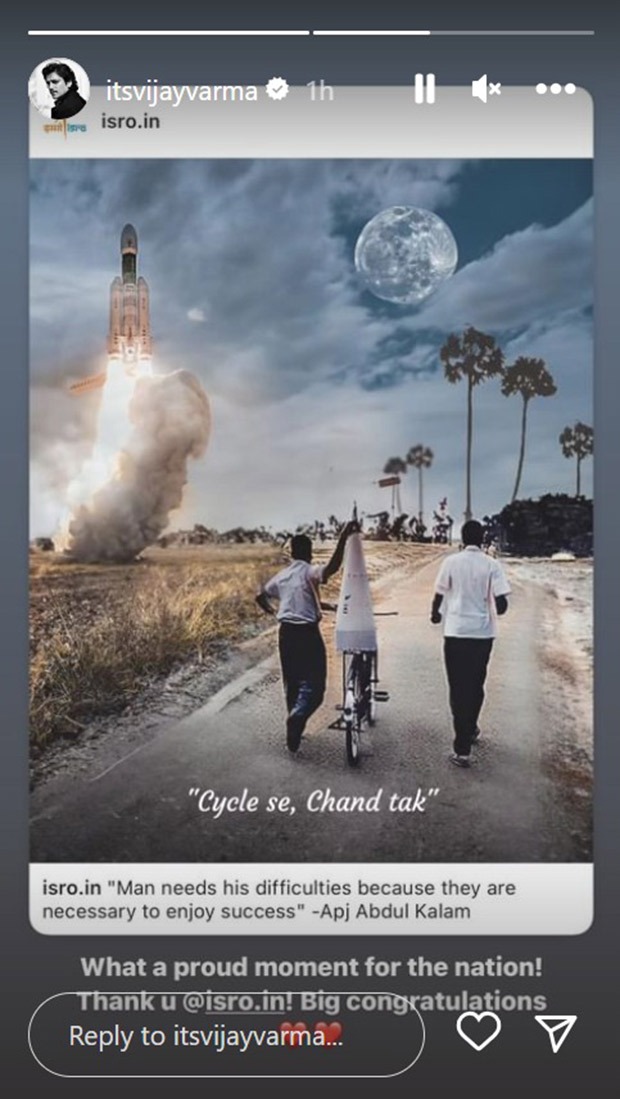This screenshot has height=1099, width=620.
Task: Open the itsvijayvarma username link
Action: 182,90
